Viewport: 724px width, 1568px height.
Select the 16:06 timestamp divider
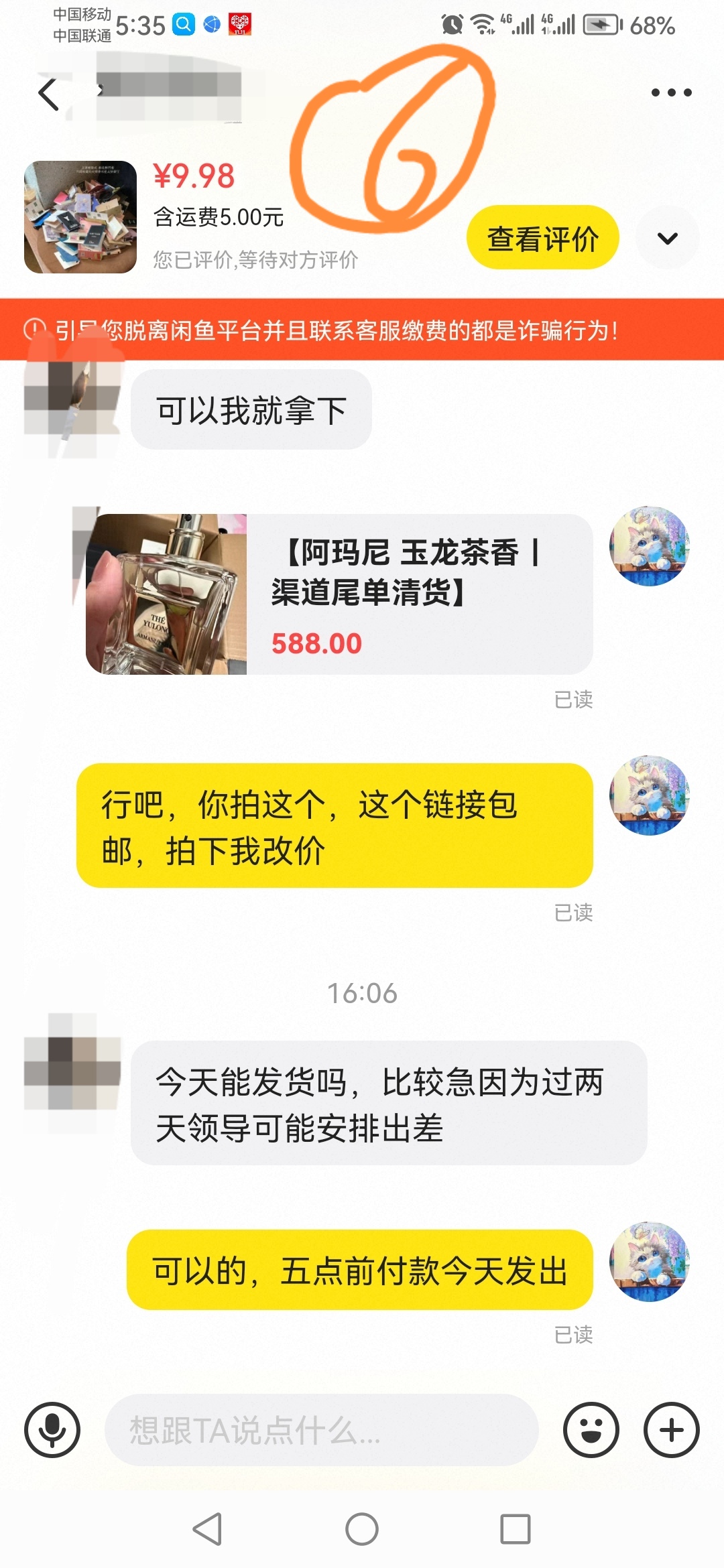click(362, 993)
